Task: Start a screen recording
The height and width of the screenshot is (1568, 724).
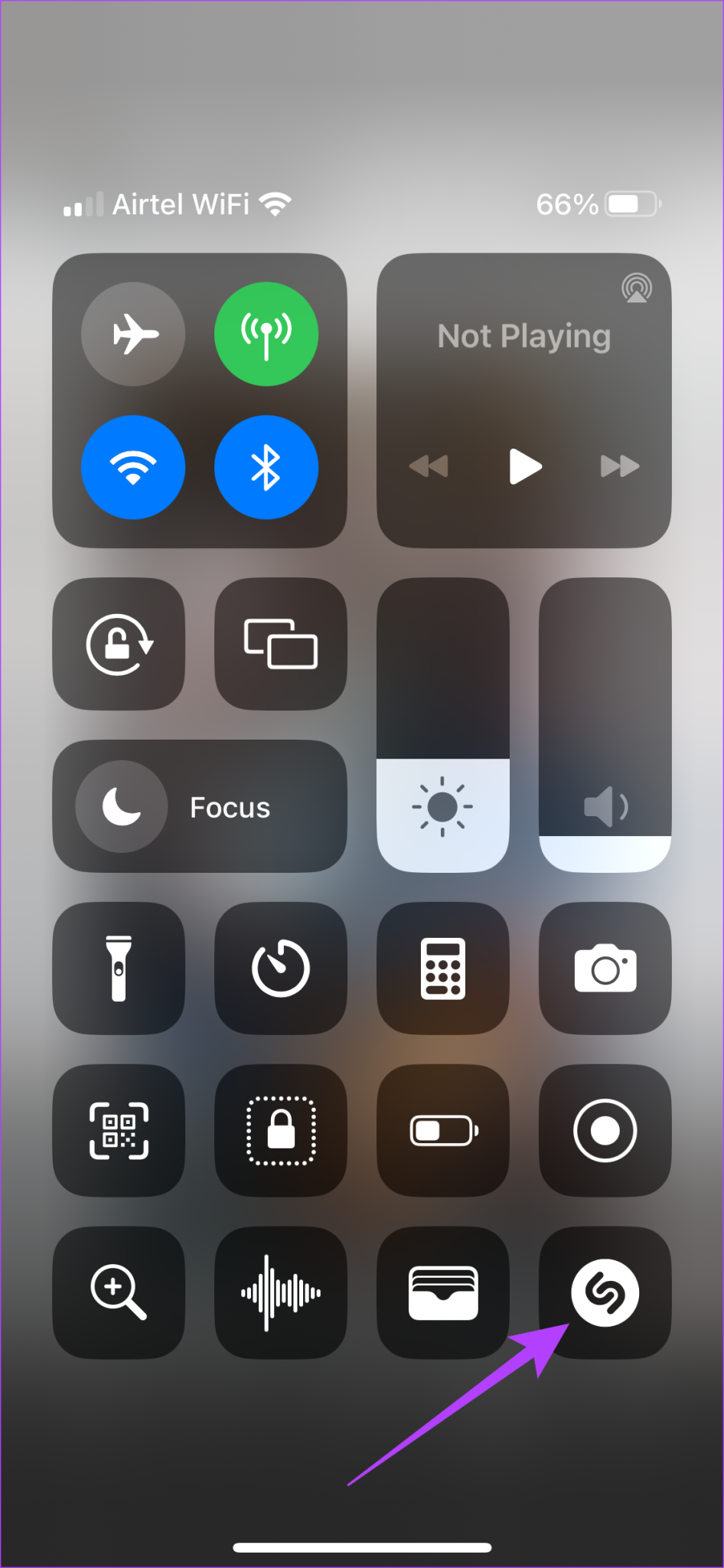Action: (605, 1131)
